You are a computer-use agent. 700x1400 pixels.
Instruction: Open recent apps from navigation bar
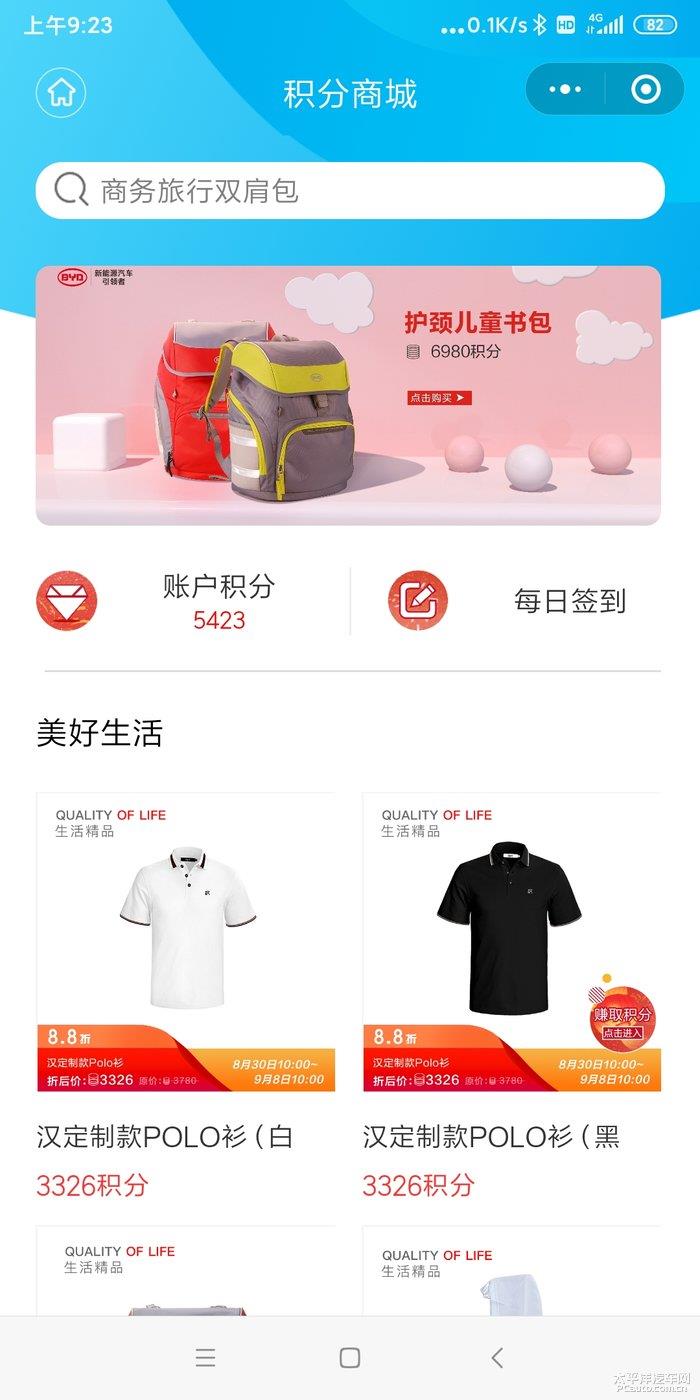point(205,1357)
